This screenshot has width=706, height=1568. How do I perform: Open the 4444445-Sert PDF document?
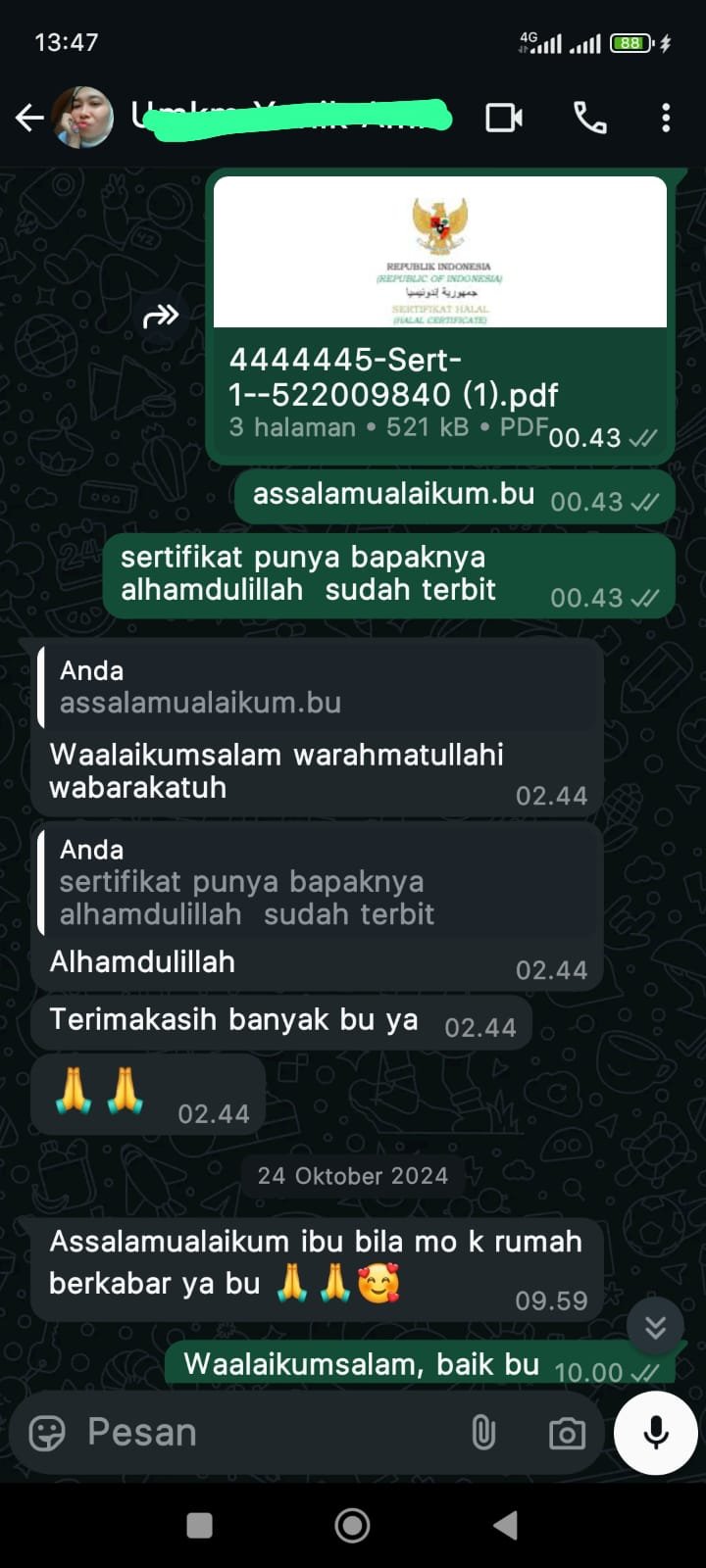click(x=440, y=316)
